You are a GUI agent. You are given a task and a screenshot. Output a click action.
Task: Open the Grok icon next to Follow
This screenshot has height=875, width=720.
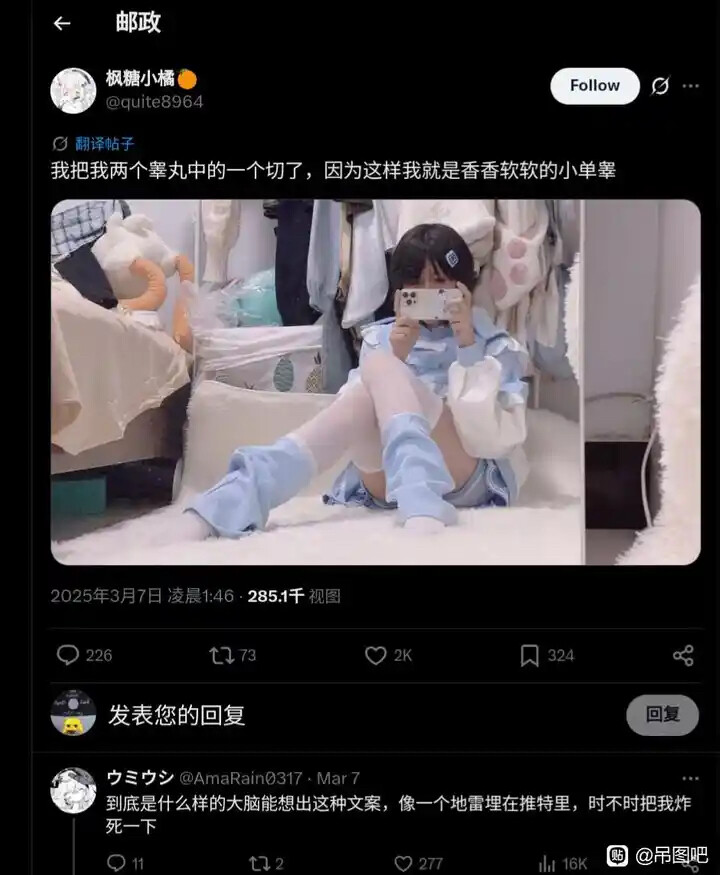coord(660,86)
